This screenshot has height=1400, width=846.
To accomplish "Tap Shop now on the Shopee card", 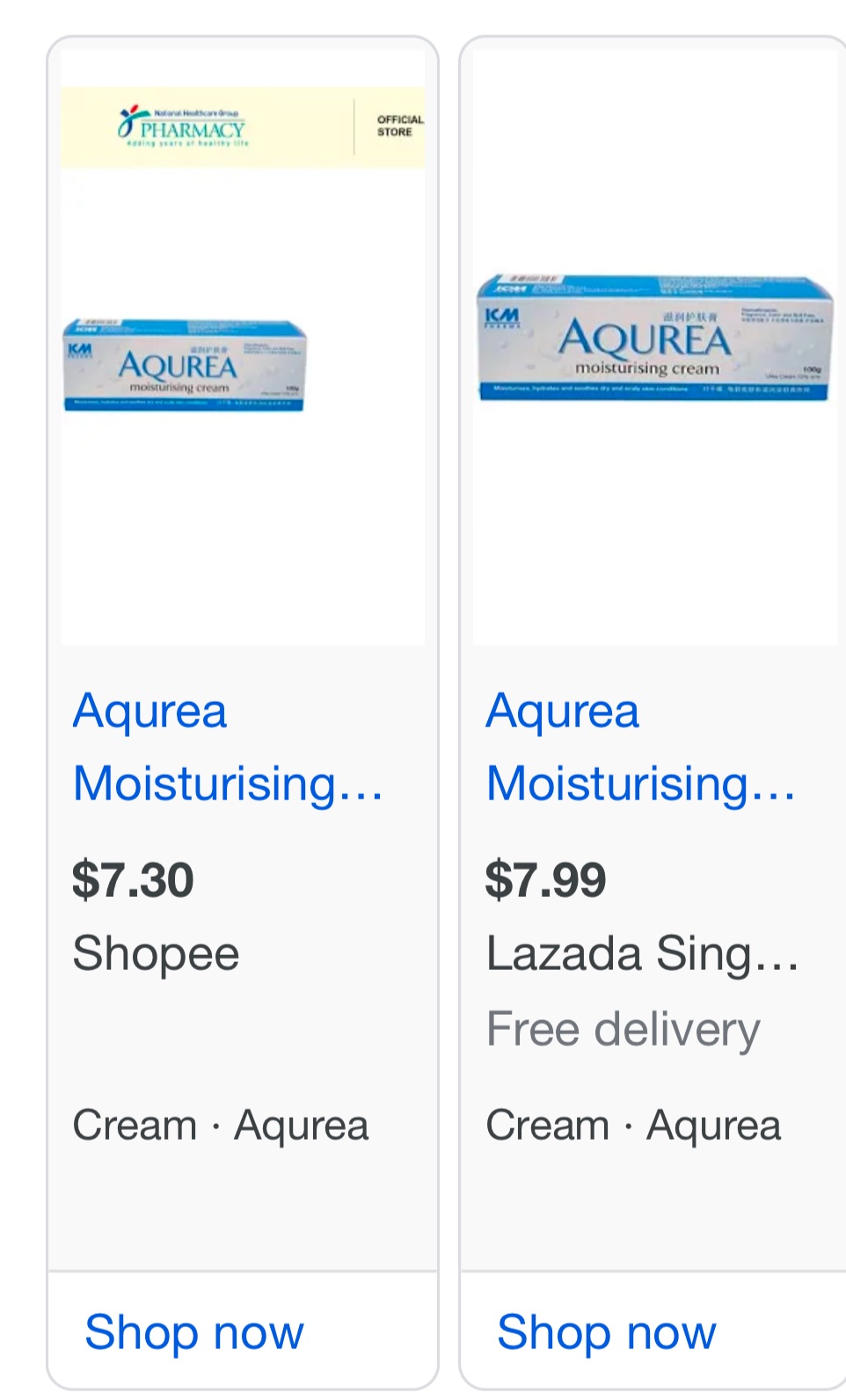I will 194,1331.
